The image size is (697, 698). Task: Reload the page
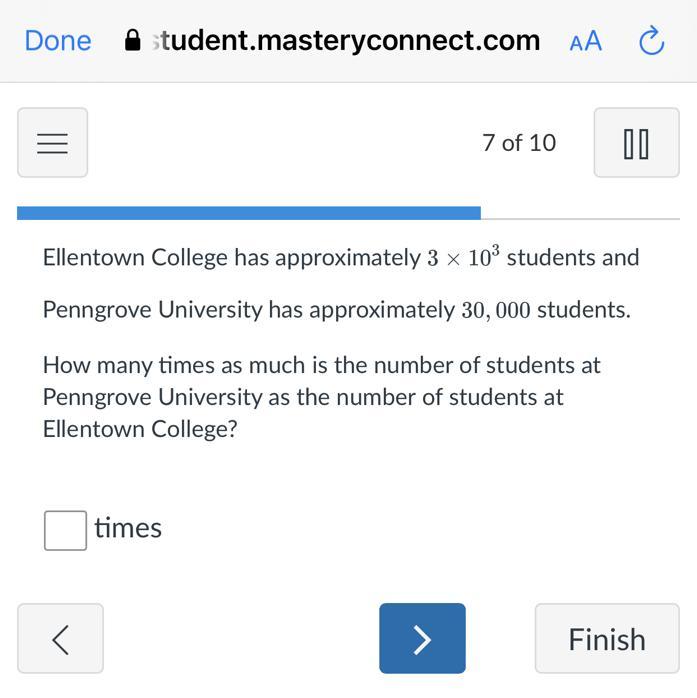pos(651,41)
